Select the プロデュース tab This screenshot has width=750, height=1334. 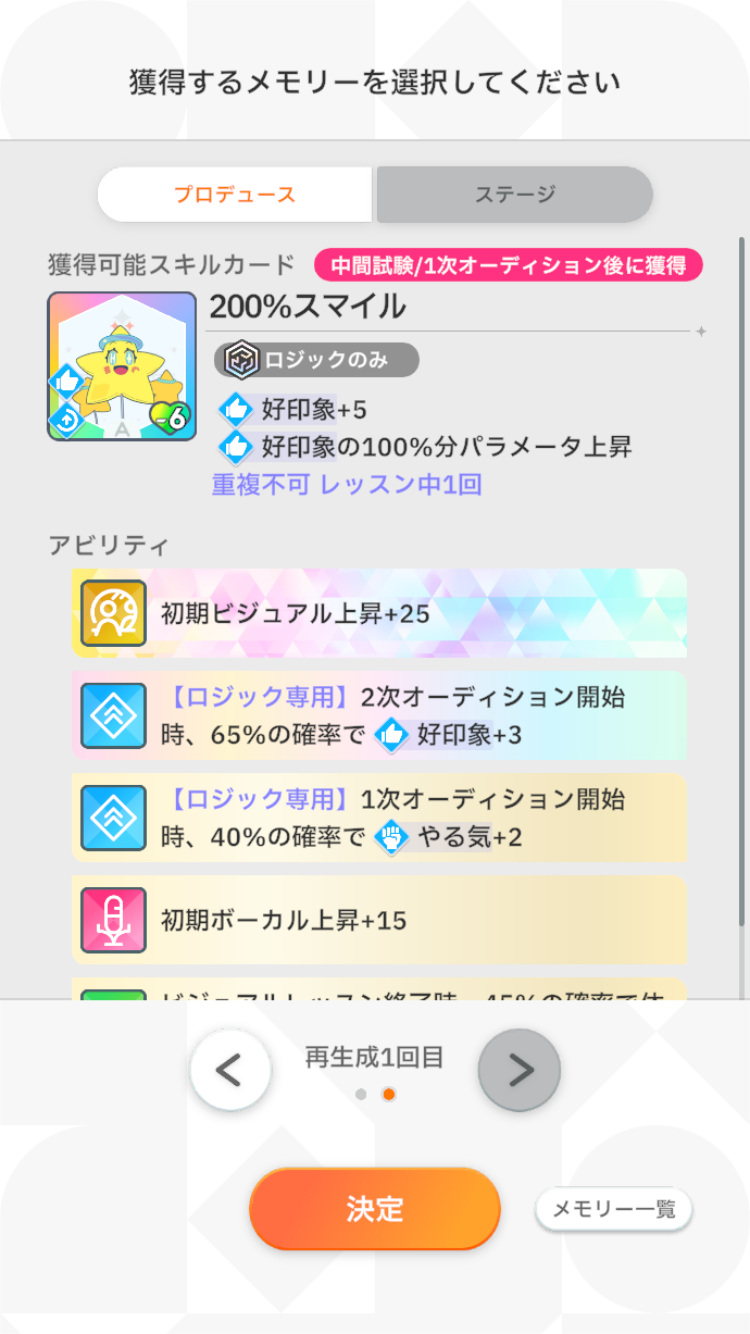pos(235,194)
